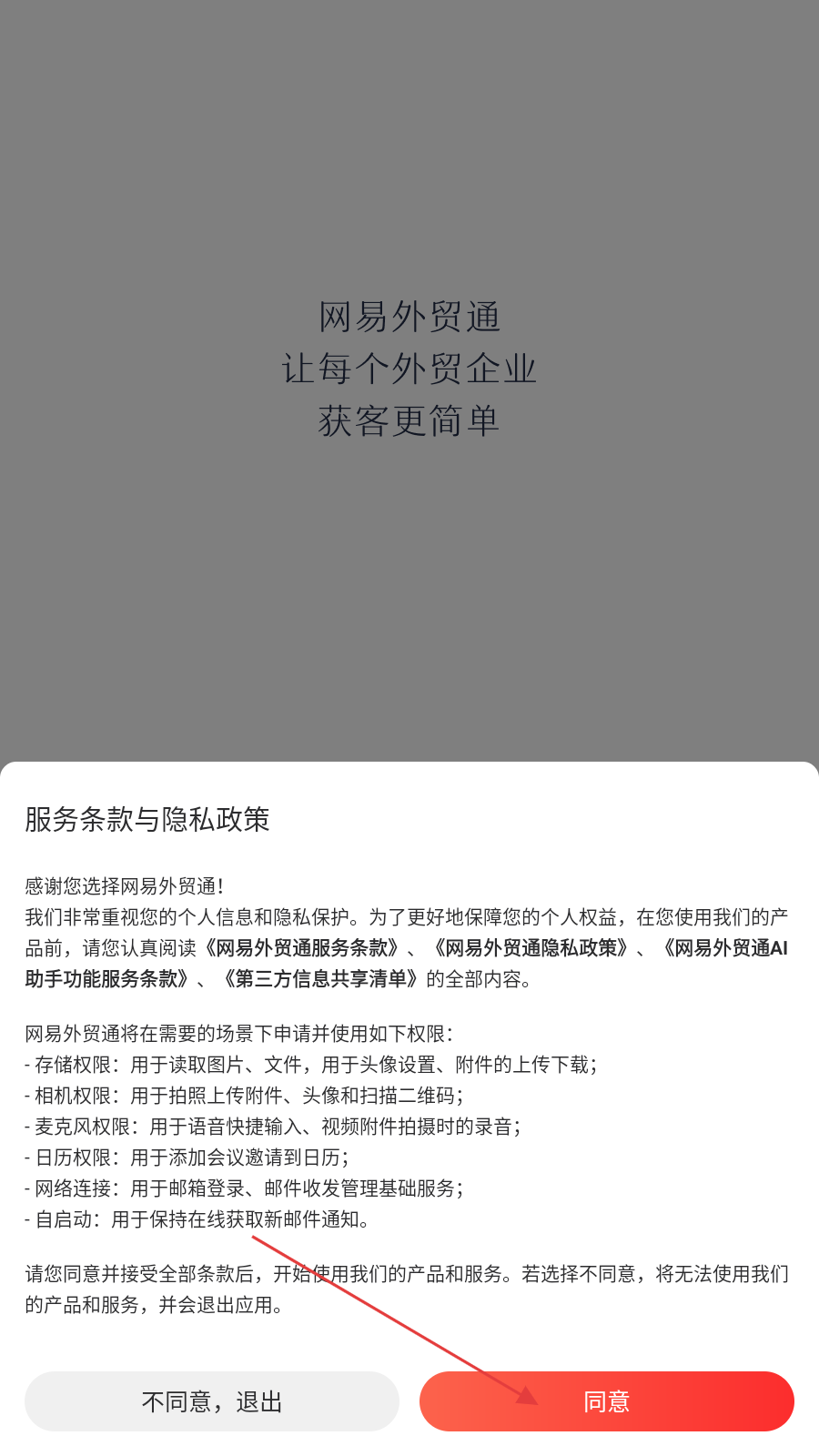The width and height of the screenshot is (819, 1456).
Task: Open the《网易外贸通AI助手功能服务条款》link
Action: point(722,948)
